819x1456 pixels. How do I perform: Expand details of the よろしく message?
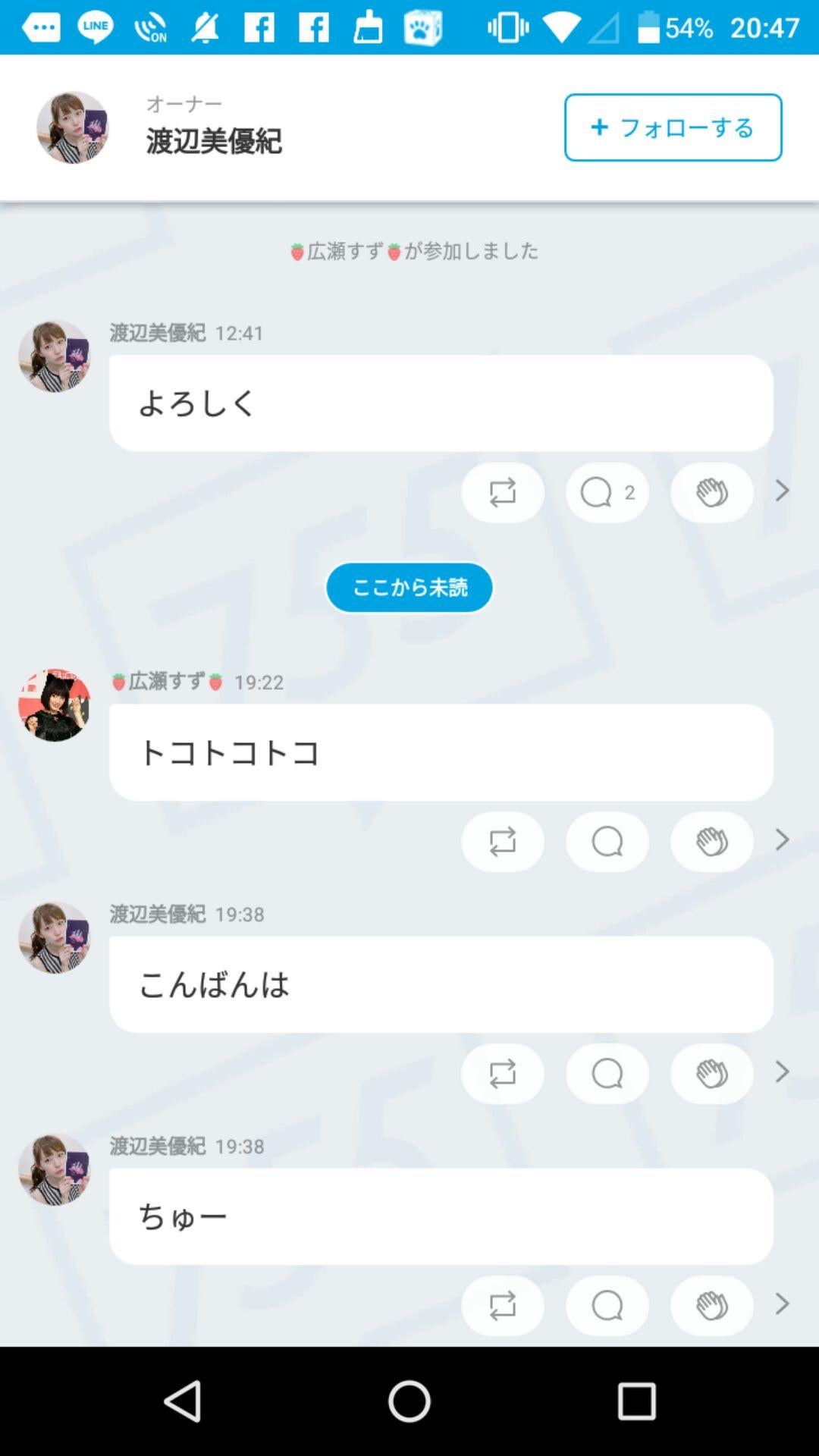click(x=781, y=492)
